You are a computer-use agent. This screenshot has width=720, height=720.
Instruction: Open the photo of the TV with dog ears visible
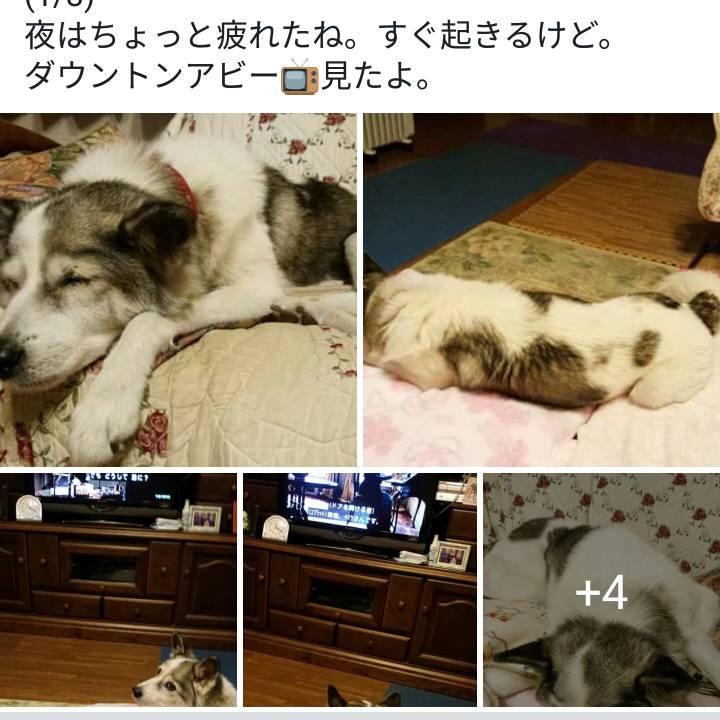pyautogui.click(x=360, y=590)
